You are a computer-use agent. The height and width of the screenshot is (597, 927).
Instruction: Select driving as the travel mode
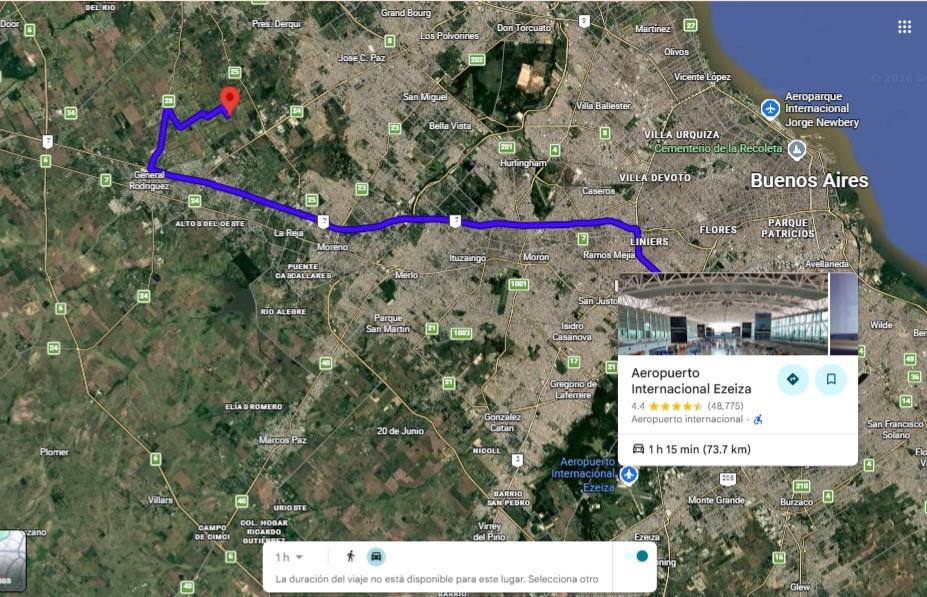tap(376, 556)
